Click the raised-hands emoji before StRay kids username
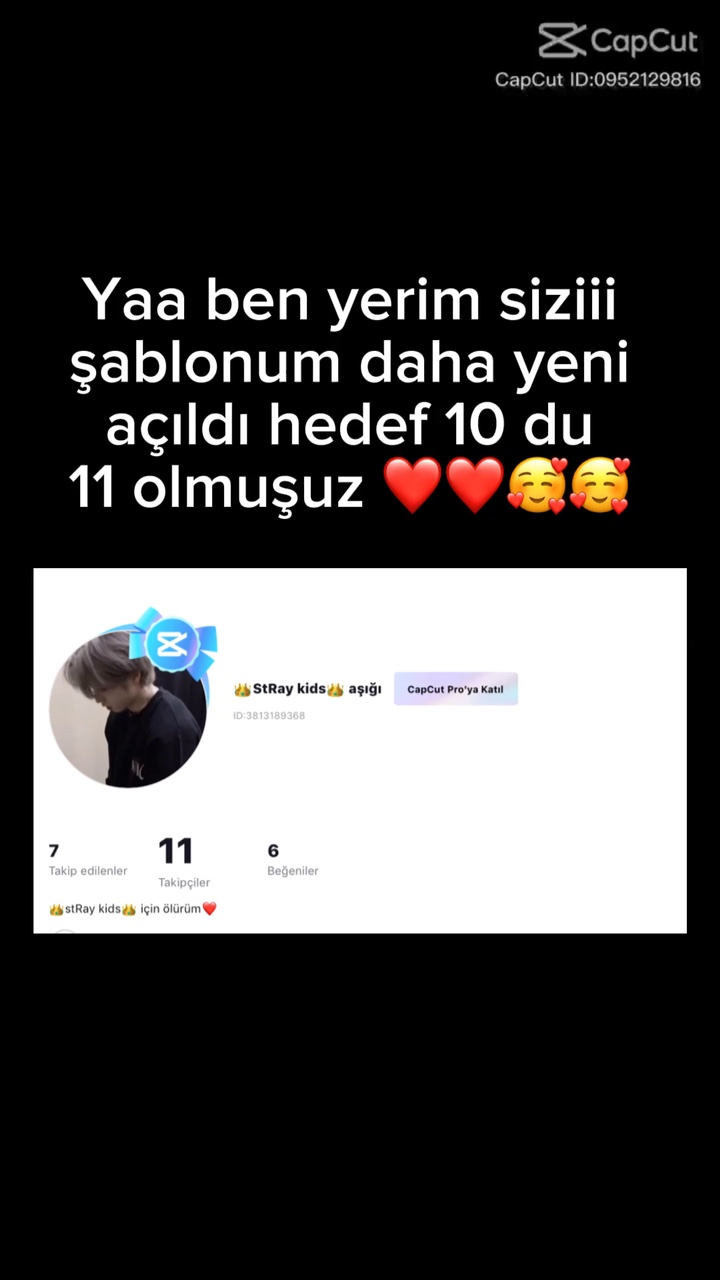This screenshot has width=720, height=1280. click(240, 689)
